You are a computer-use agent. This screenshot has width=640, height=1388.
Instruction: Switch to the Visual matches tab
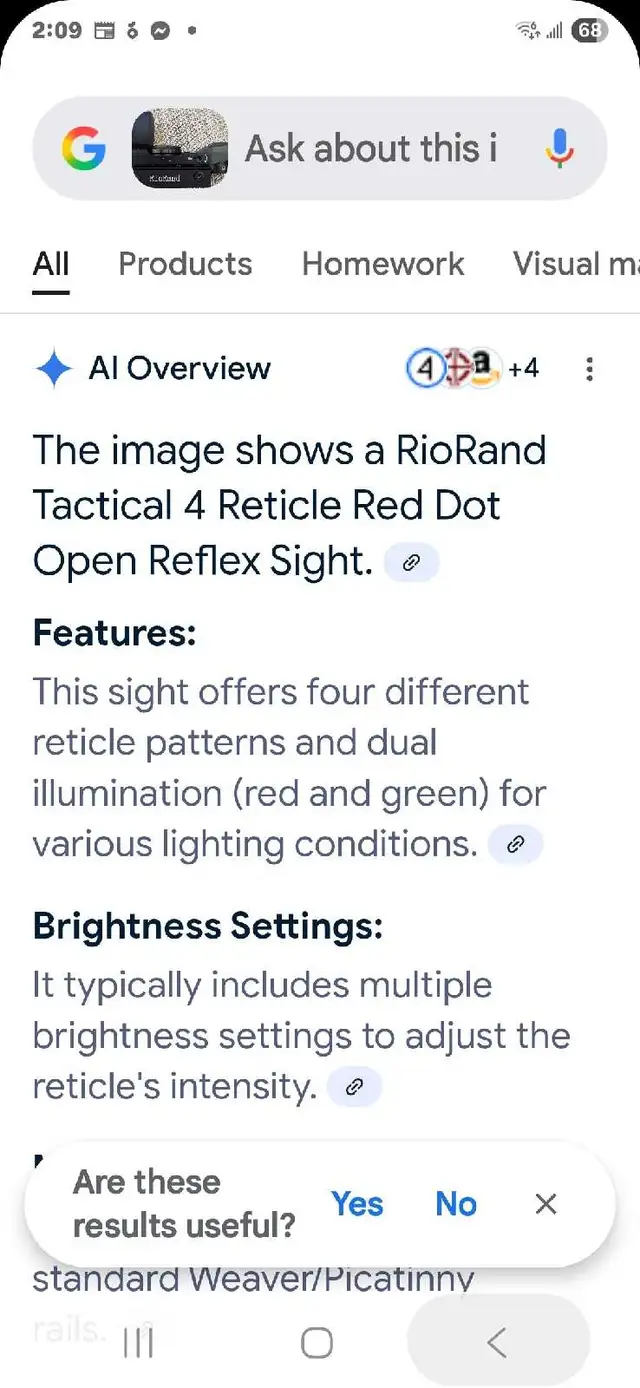point(574,264)
